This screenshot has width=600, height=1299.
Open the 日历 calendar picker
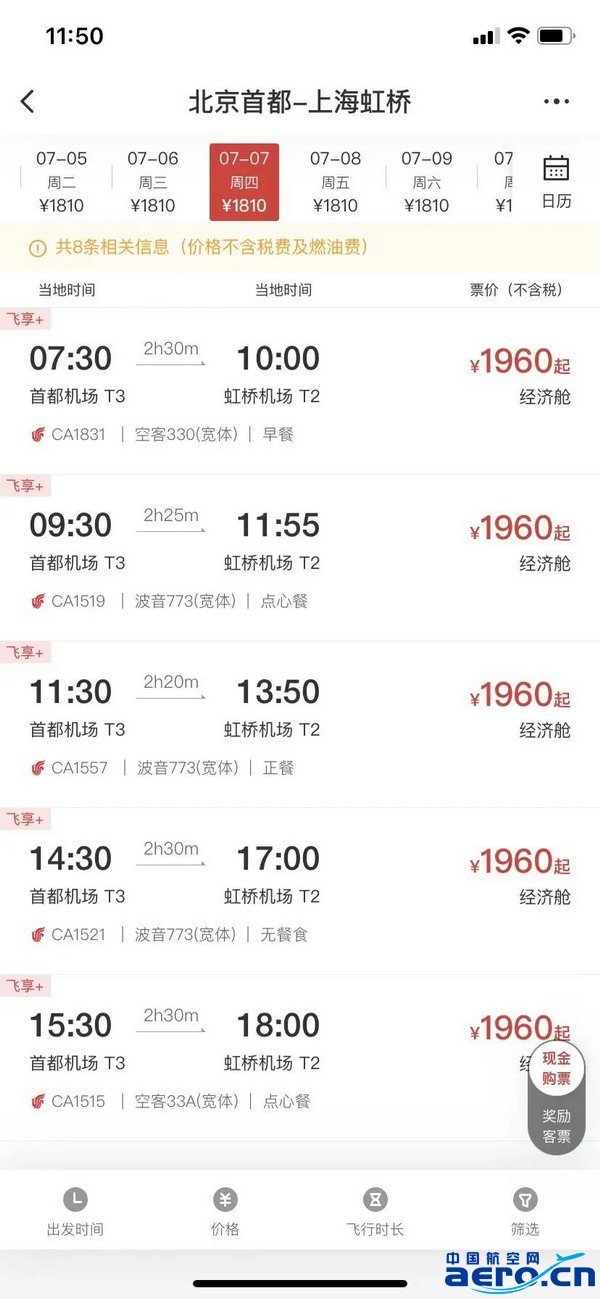click(556, 181)
